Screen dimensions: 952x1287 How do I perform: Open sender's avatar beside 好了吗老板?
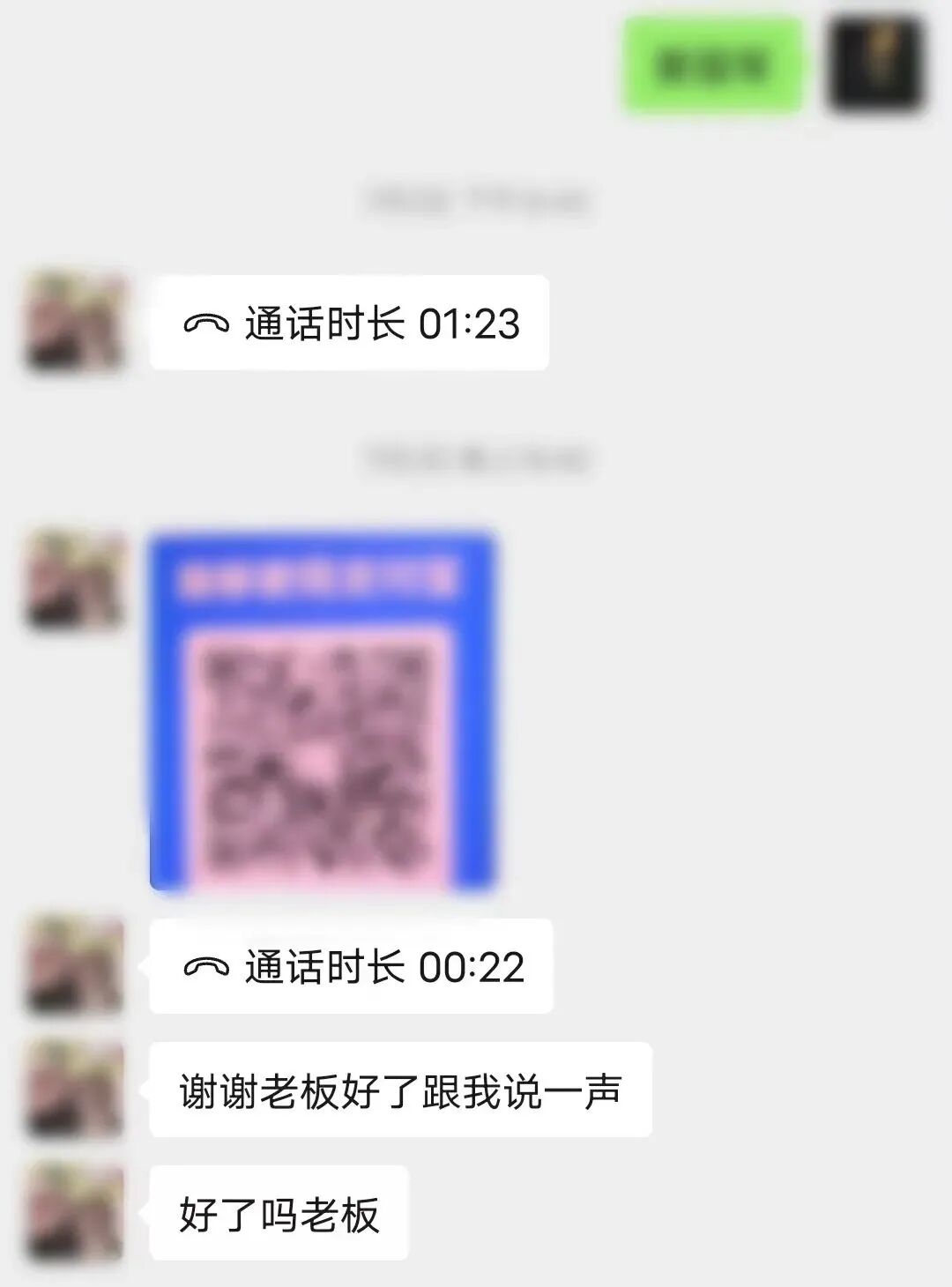click(76, 1213)
